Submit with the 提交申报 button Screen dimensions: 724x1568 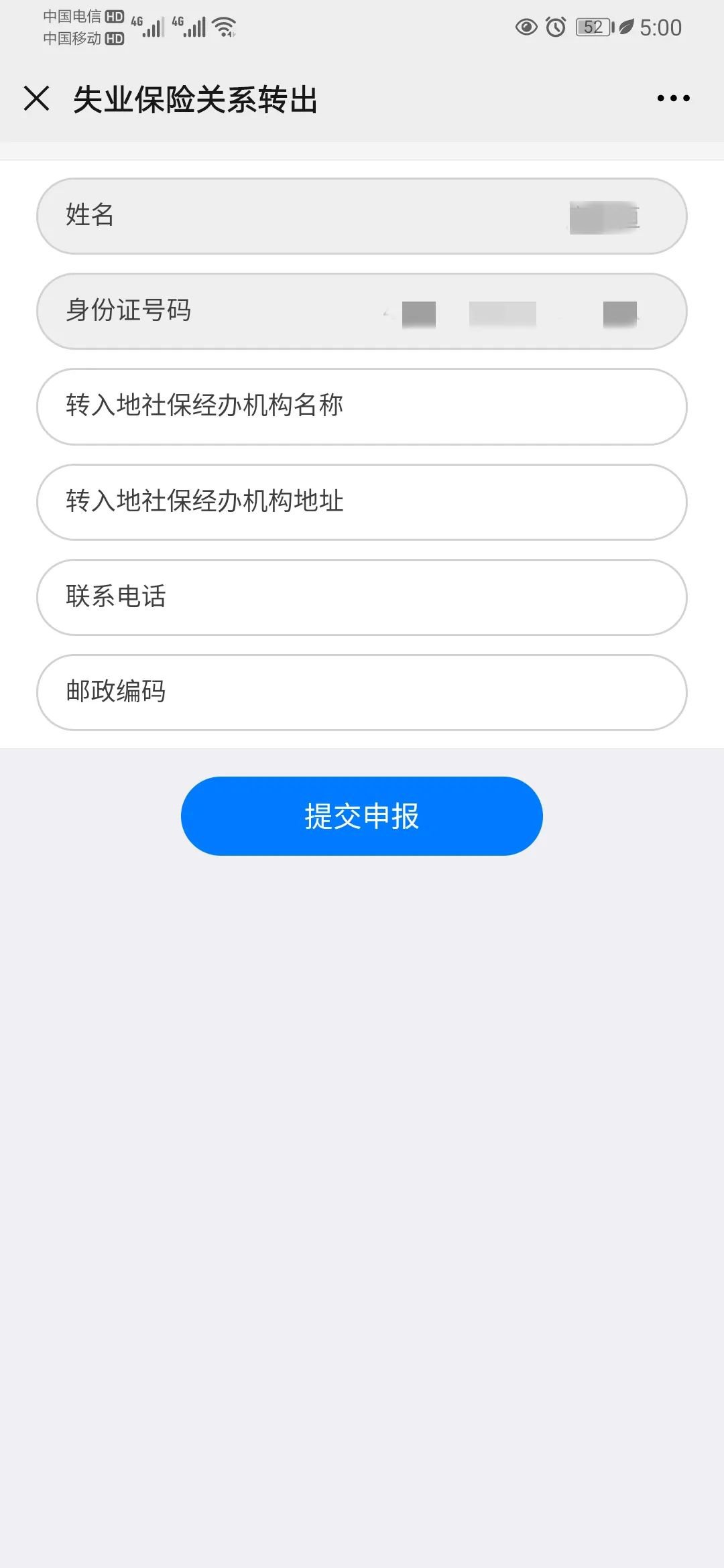pos(362,815)
